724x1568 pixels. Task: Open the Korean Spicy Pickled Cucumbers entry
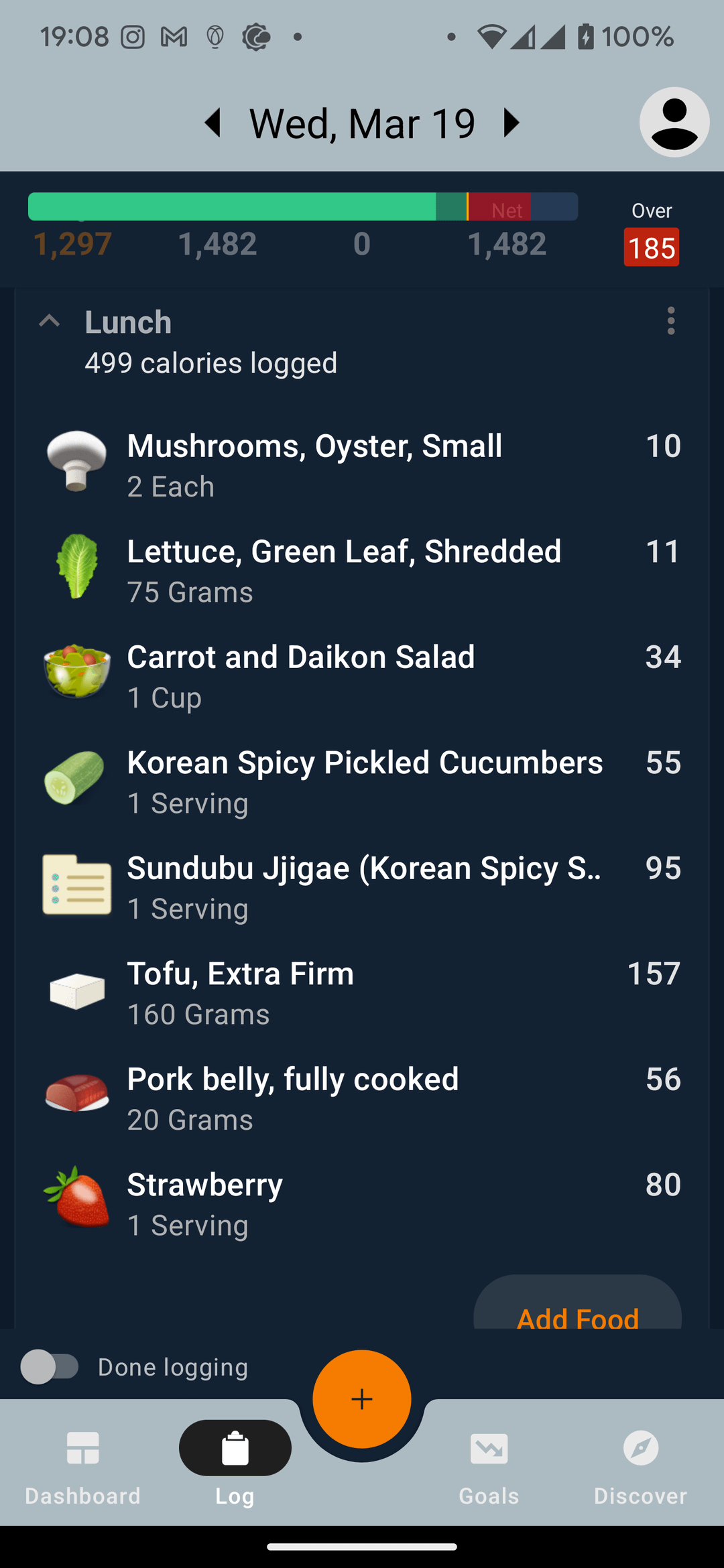(362, 781)
